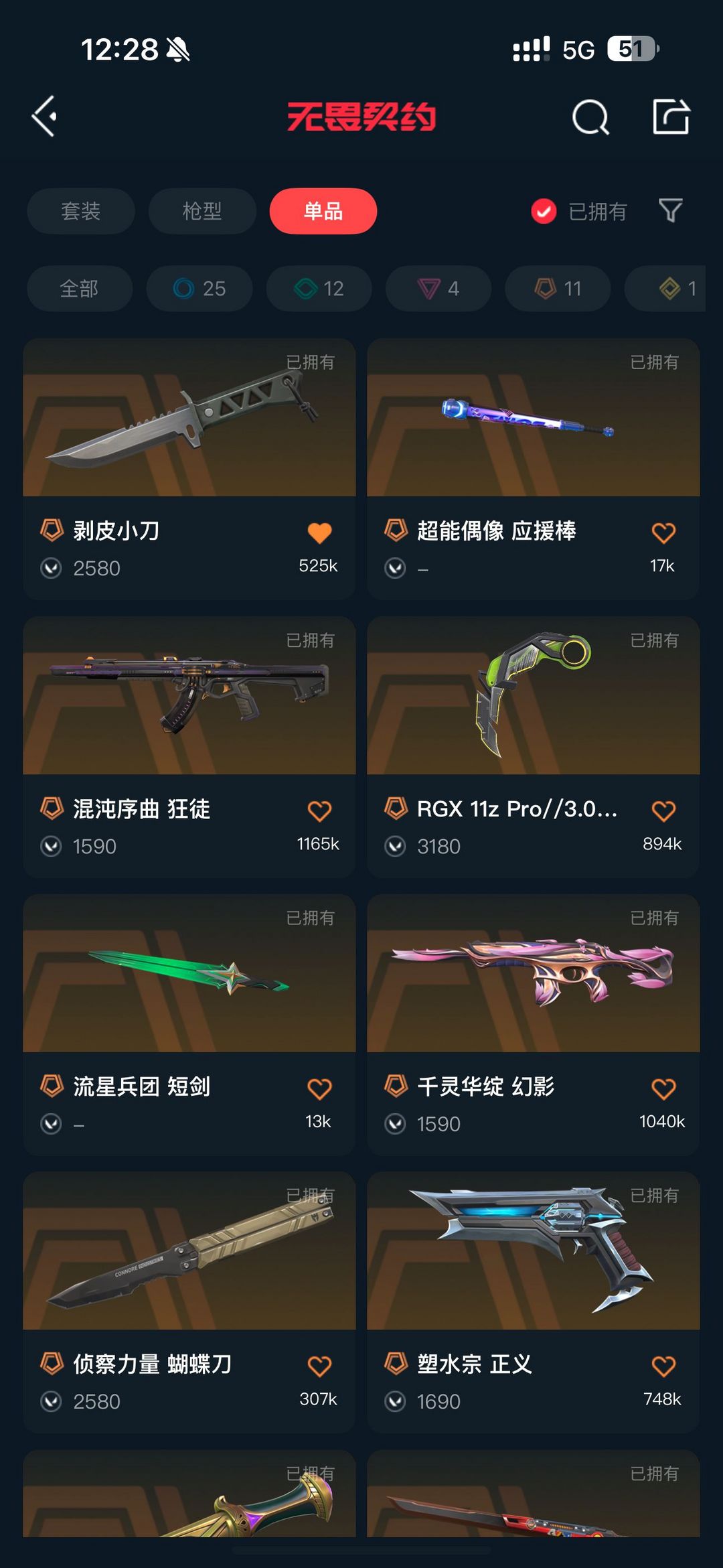The image size is (723, 1568).
Task: Open the 千灵华绽 幻影 skin card
Action: point(534,1025)
